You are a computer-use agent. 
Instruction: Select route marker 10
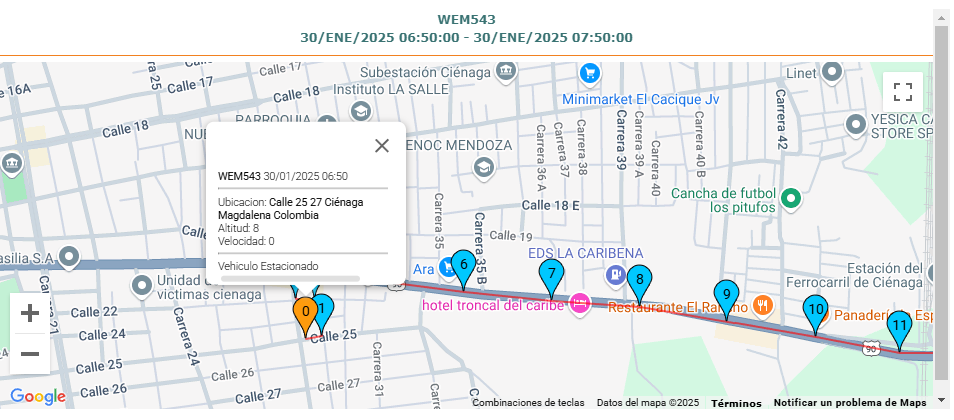point(815,309)
